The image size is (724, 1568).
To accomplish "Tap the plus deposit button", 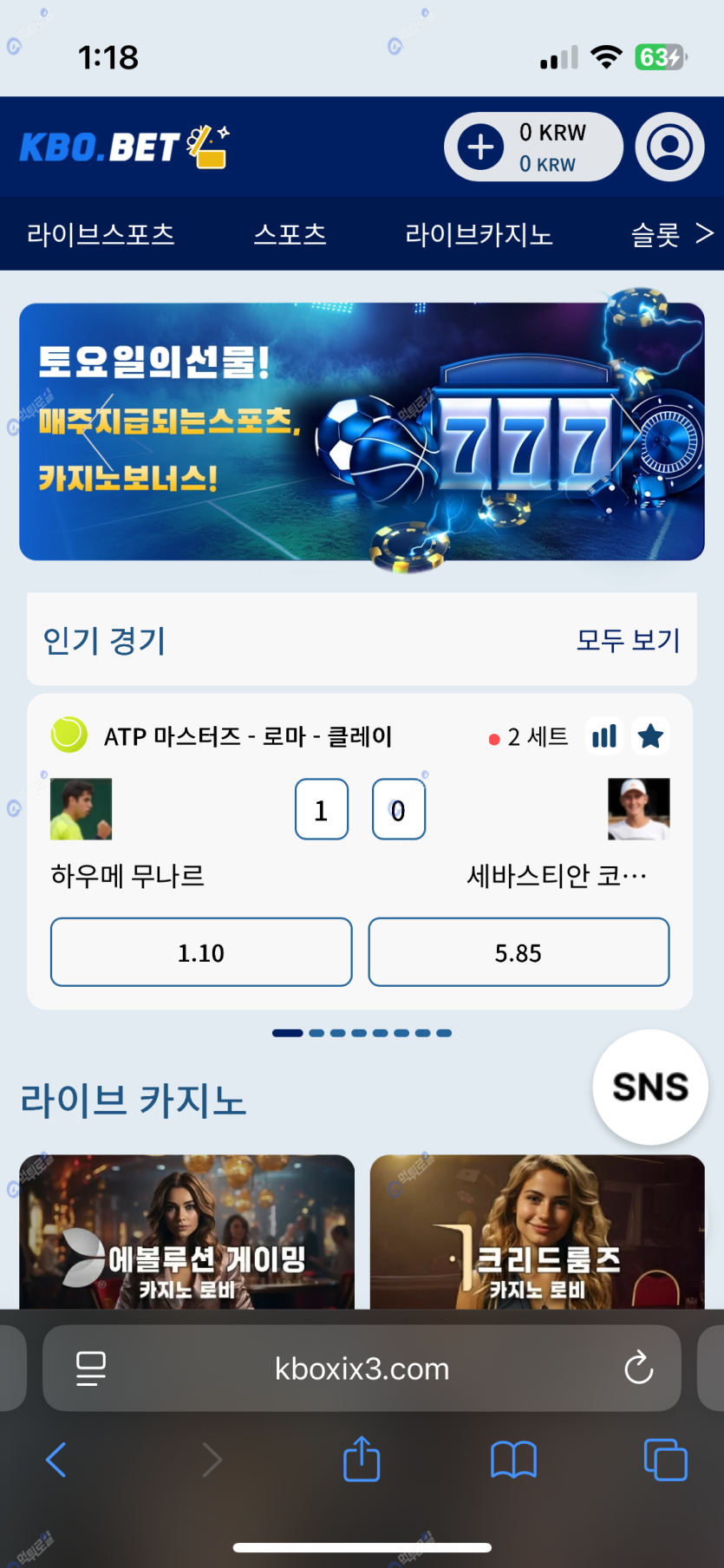I will pyautogui.click(x=480, y=147).
